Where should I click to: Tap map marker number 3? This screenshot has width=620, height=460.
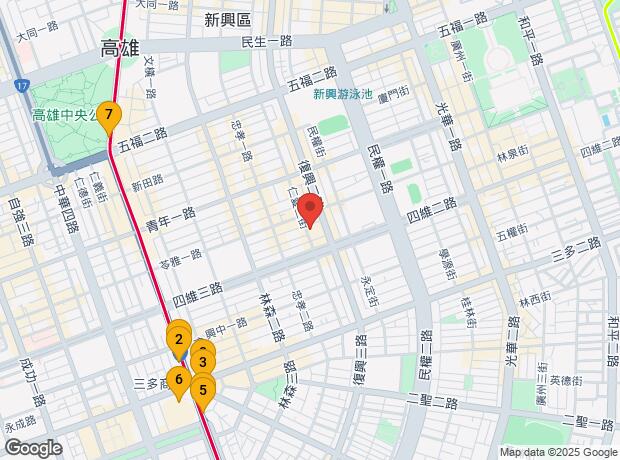point(203,361)
